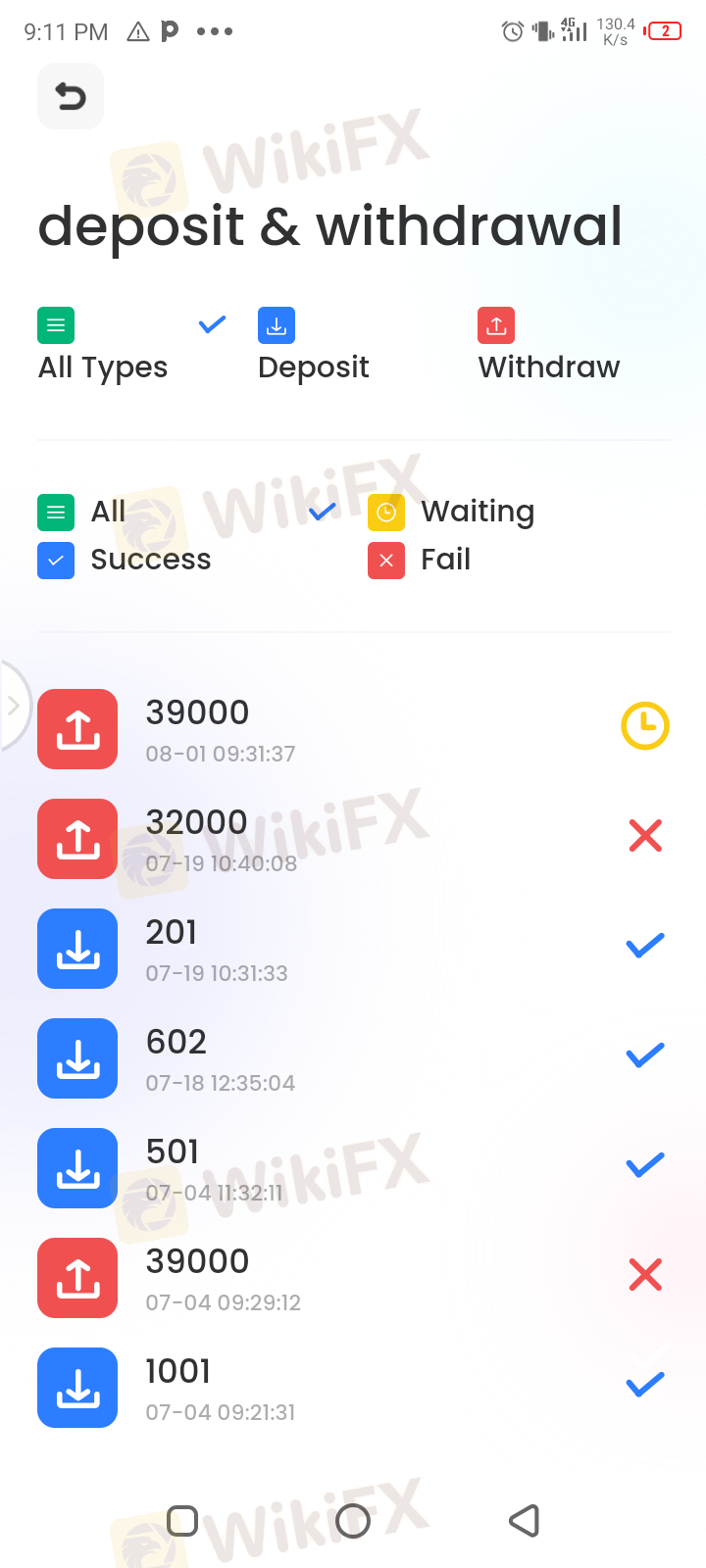The height and width of the screenshot is (1568, 706).
Task: Open the failed 32000 withdrawal record
Action: (x=353, y=839)
